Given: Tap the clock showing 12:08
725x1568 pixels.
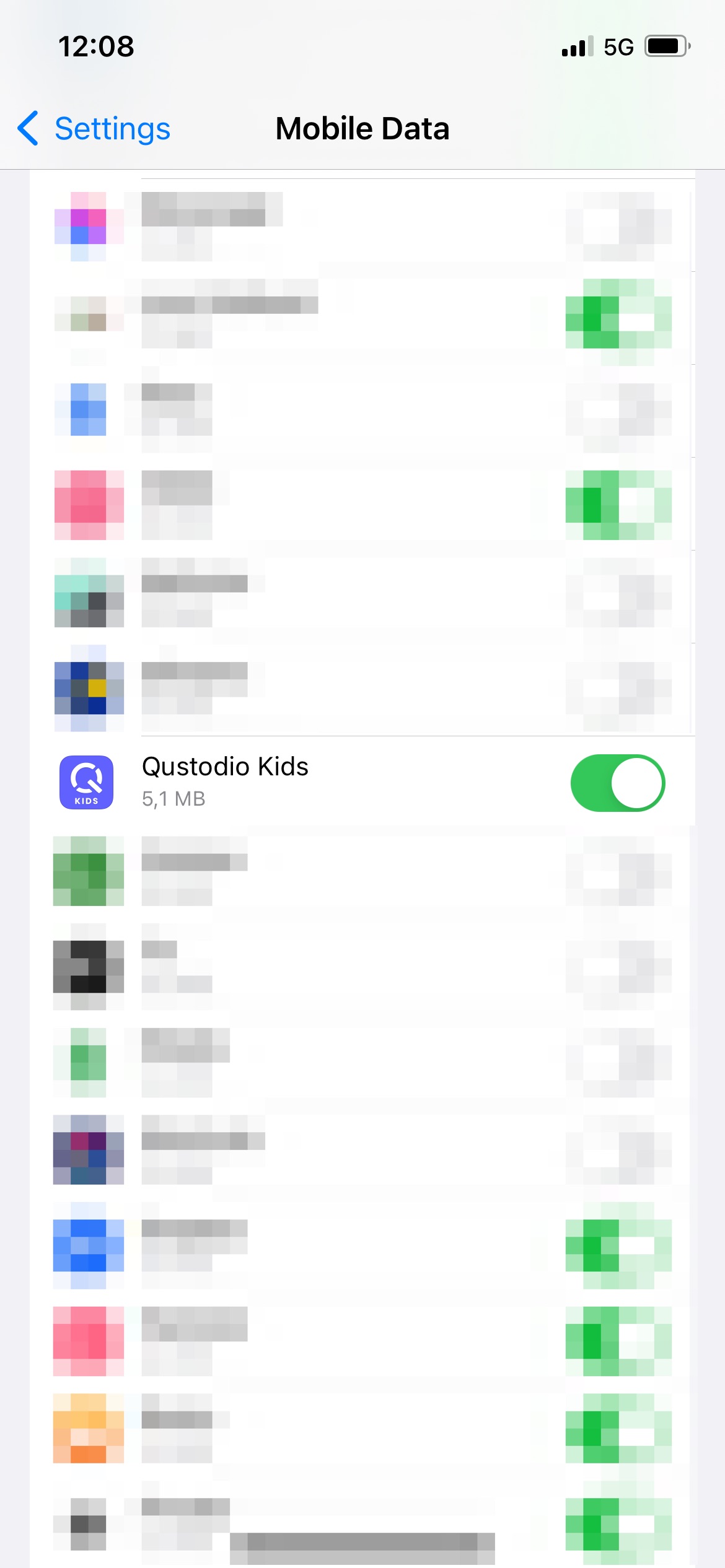Looking at the screenshot, I should tap(96, 46).
